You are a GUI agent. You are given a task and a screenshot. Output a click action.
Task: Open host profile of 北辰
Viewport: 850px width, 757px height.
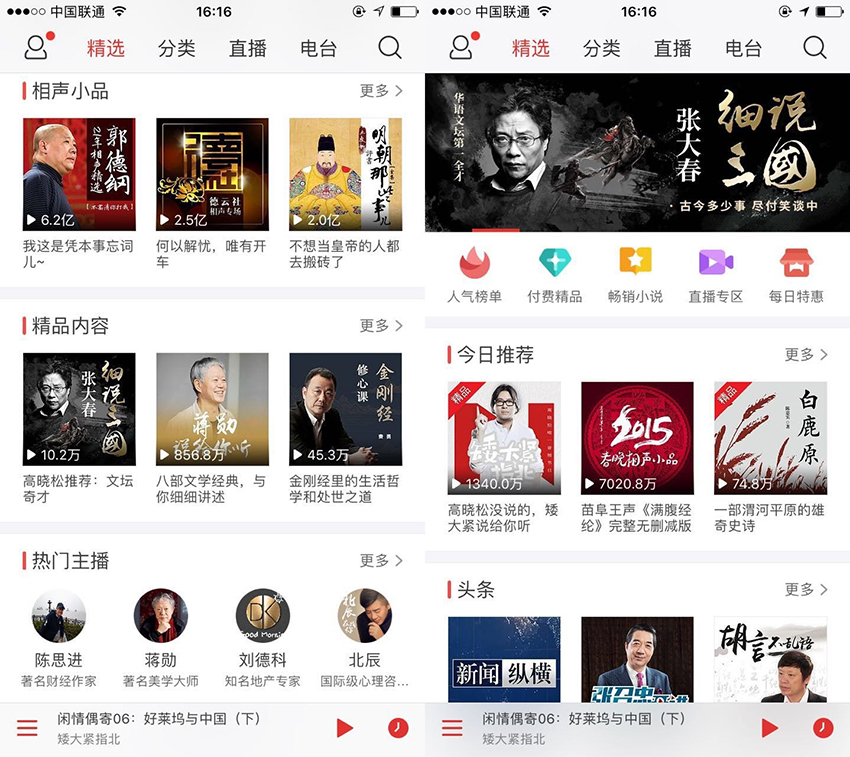tap(364, 616)
